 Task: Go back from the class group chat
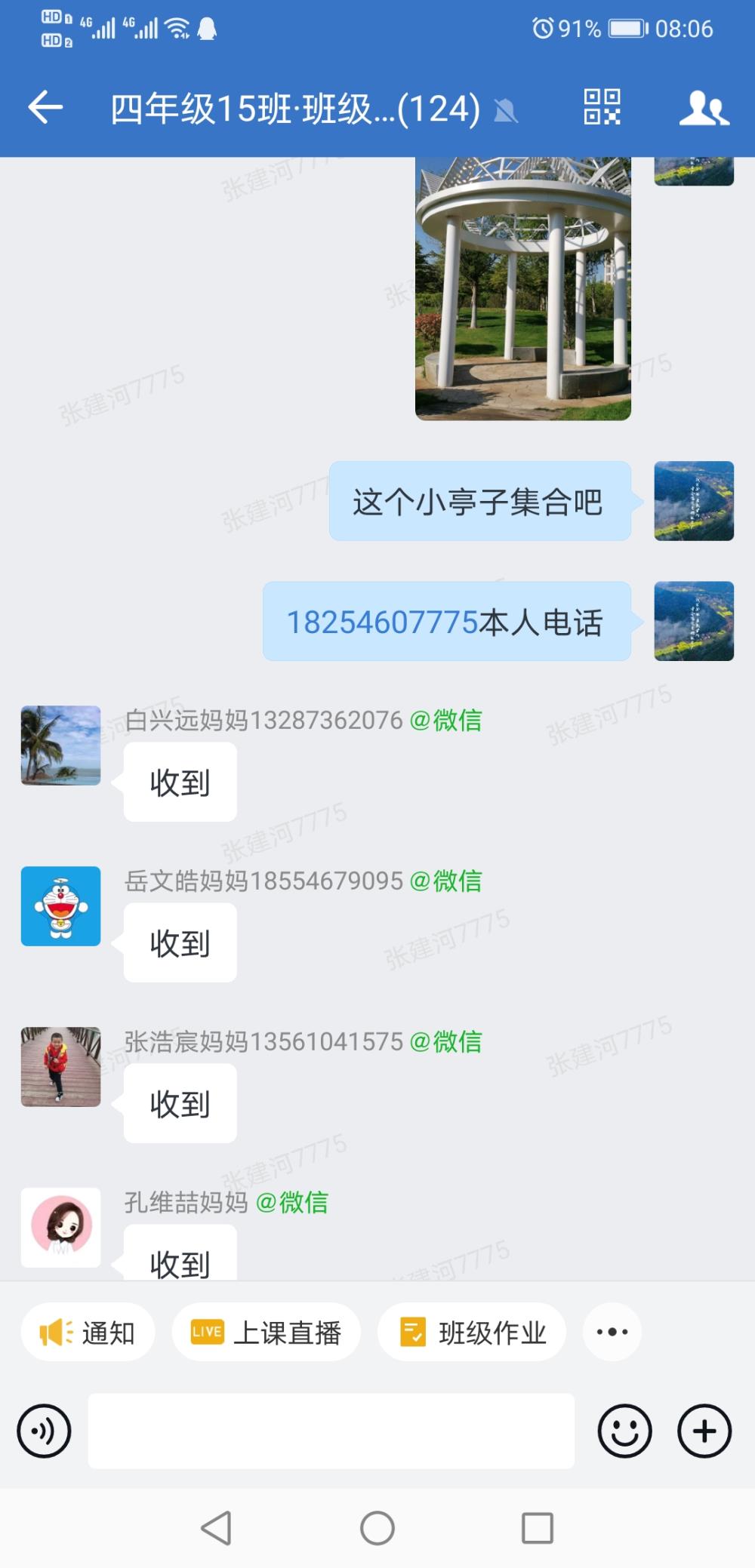pyautogui.click(x=45, y=107)
